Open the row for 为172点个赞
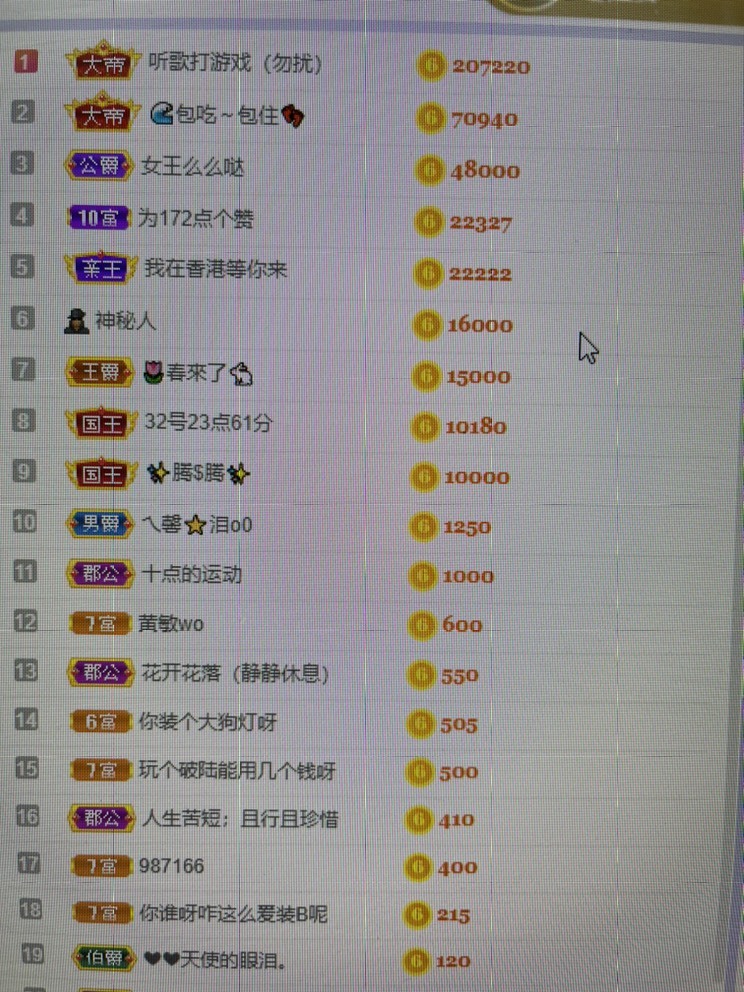The image size is (744, 992). 195,217
